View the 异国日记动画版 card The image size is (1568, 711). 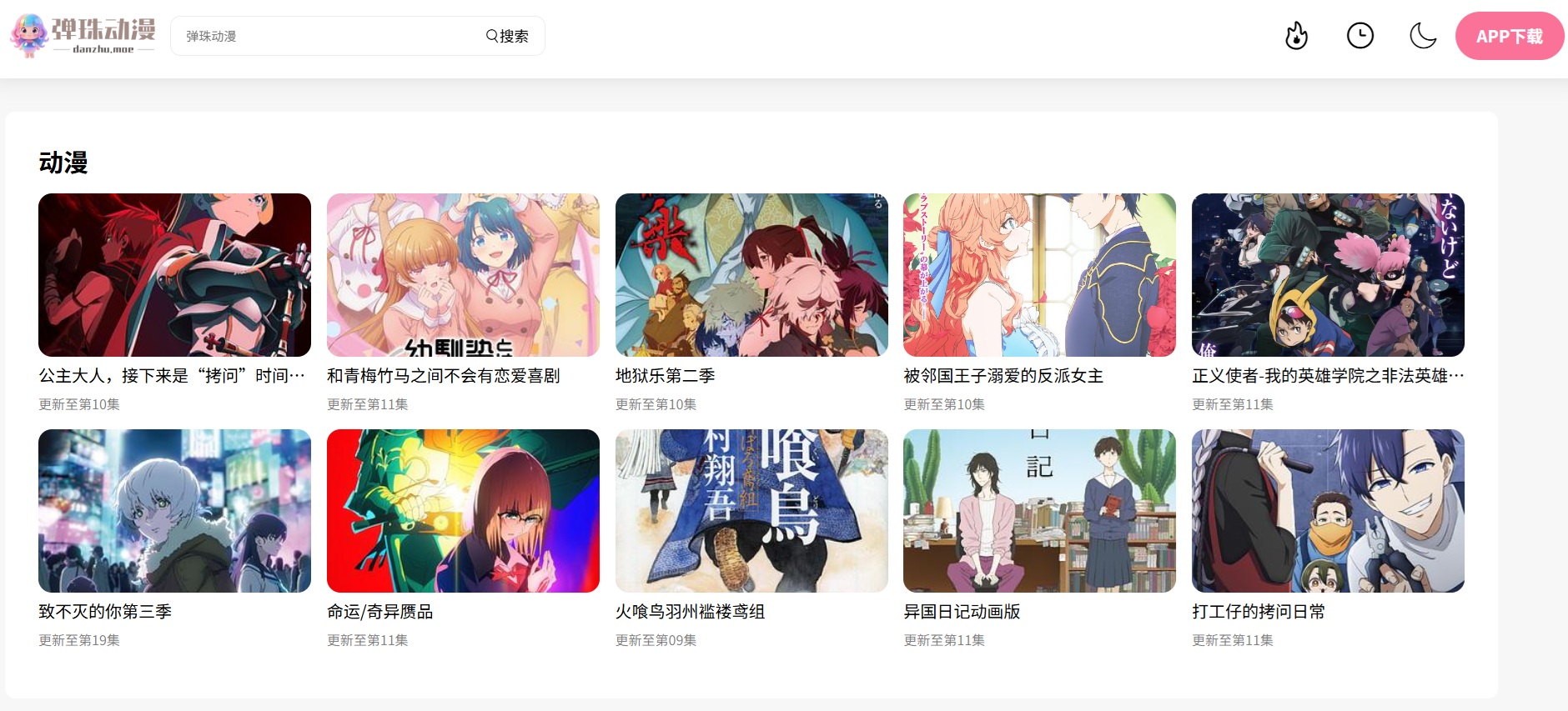[x=1039, y=511]
